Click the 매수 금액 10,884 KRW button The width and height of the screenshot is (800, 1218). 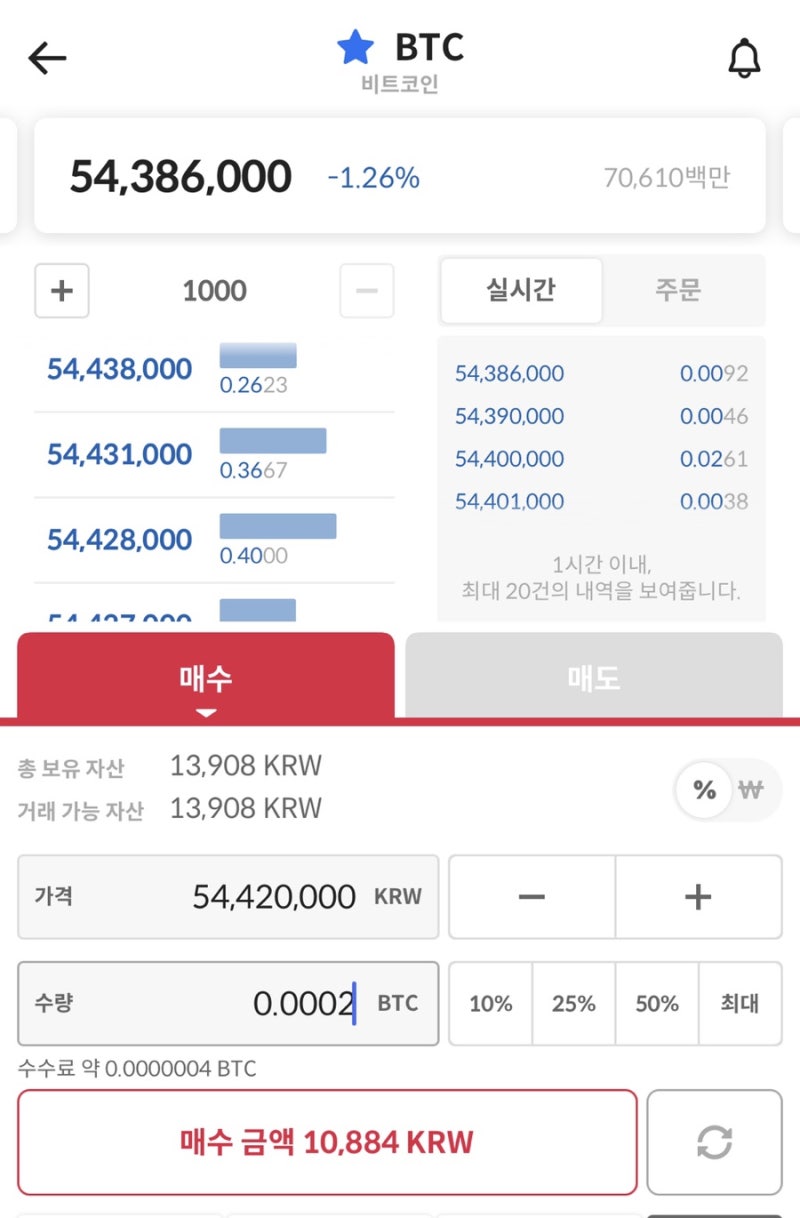click(327, 1142)
